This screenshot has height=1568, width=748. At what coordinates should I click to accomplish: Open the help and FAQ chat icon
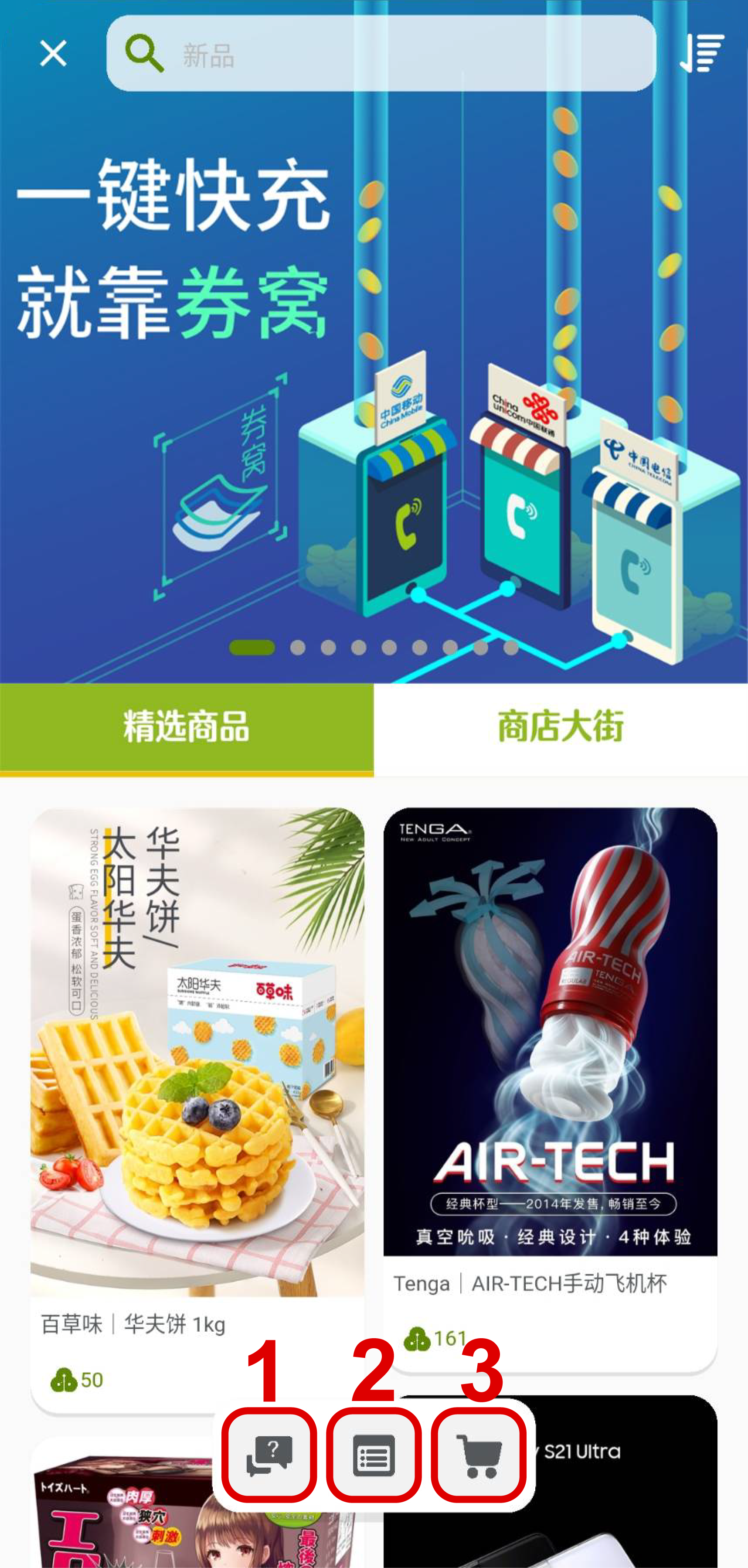[269, 1456]
